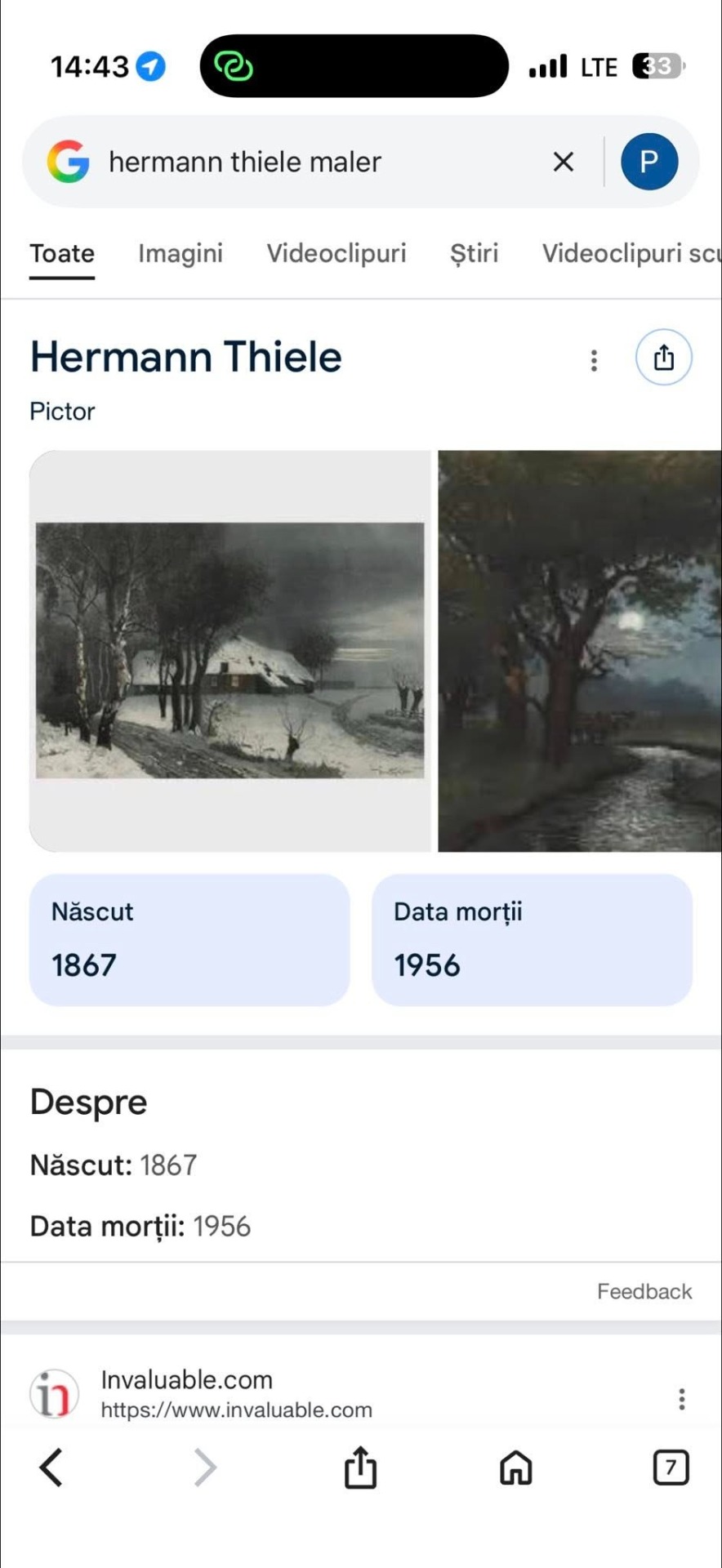Tap the Google logo in search bar
Image resolution: width=722 pixels, height=1568 pixels.
click(x=68, y=162)
